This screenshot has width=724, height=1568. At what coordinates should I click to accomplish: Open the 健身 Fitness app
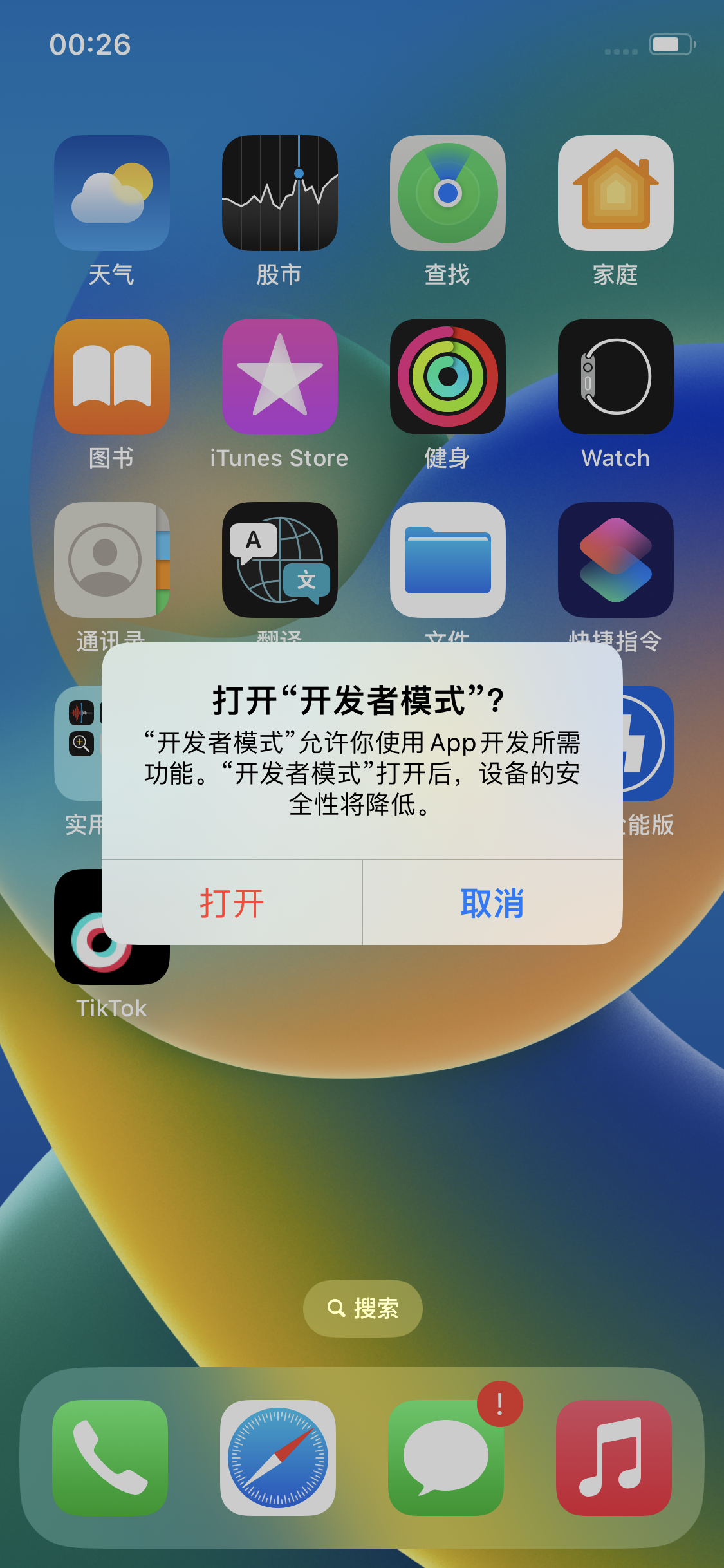point(448,377)
